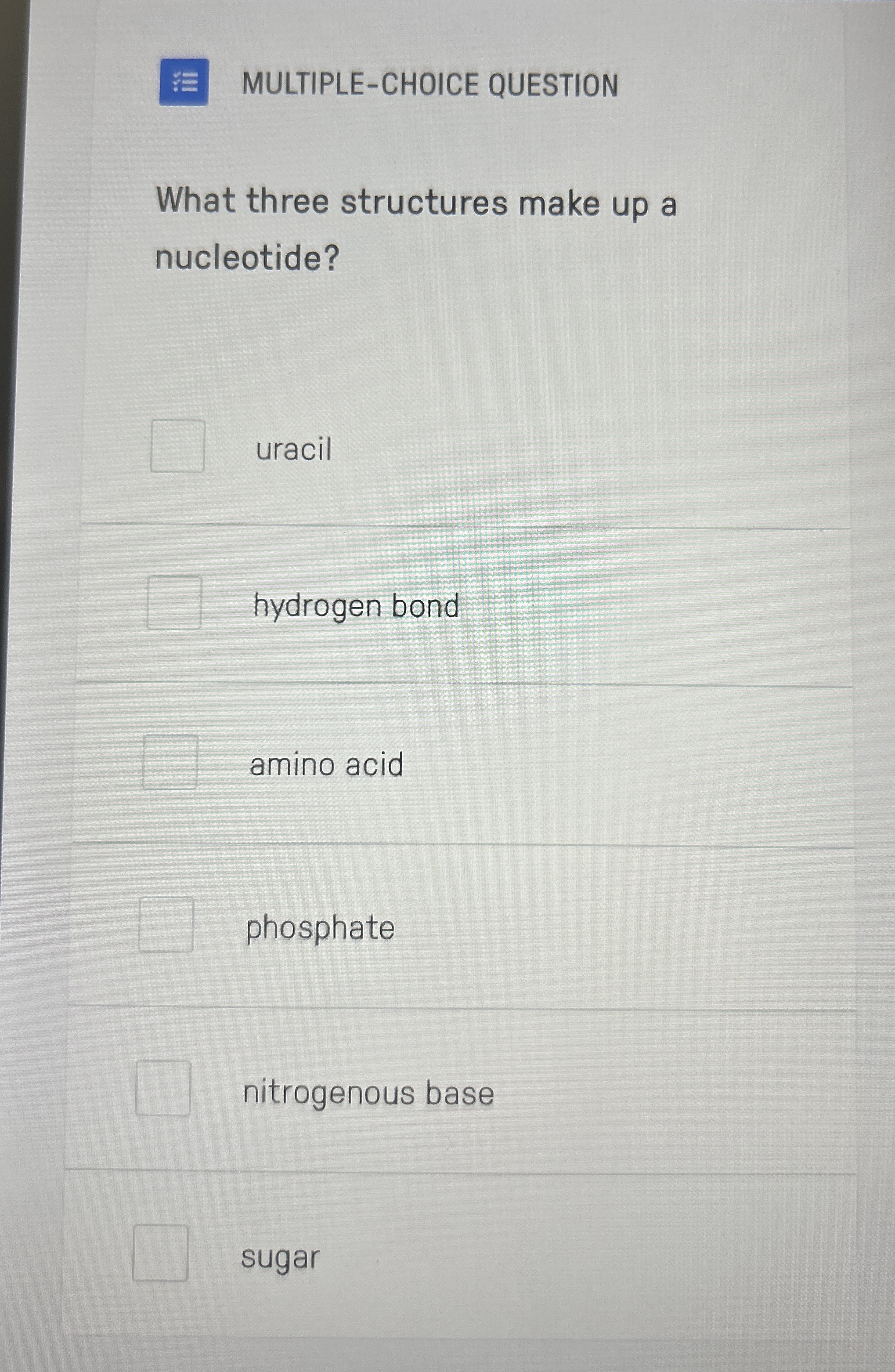
Task: Select the hydrogen bond checkbox
Action: point(174,602)
